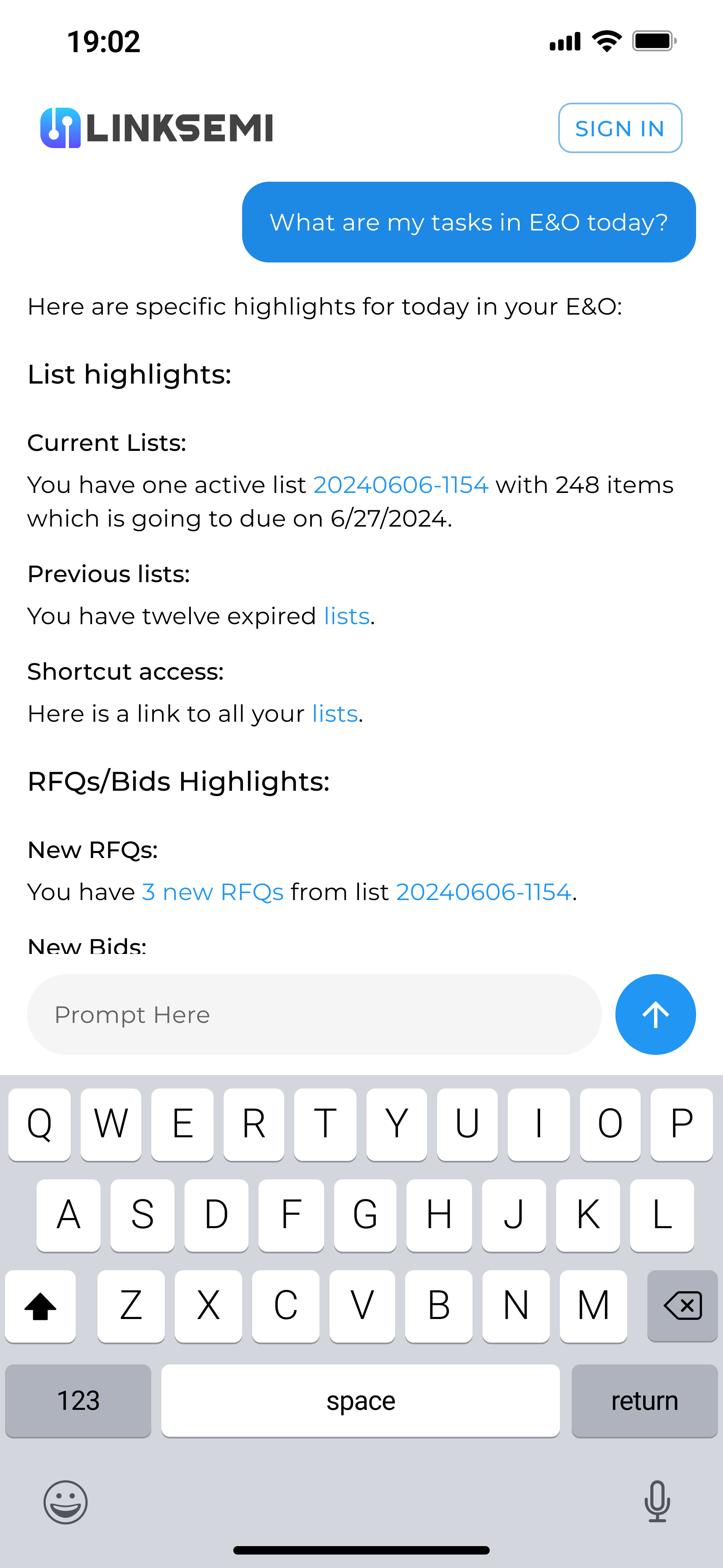Open the all lists shortcut link
723x1568 pixels.
335,713
